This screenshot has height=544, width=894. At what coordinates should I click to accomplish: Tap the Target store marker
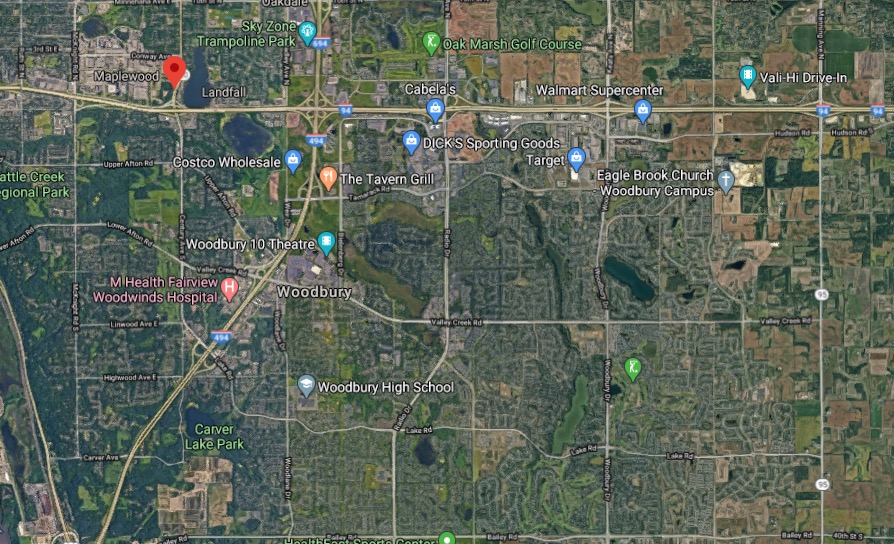[x=576, y=157]
